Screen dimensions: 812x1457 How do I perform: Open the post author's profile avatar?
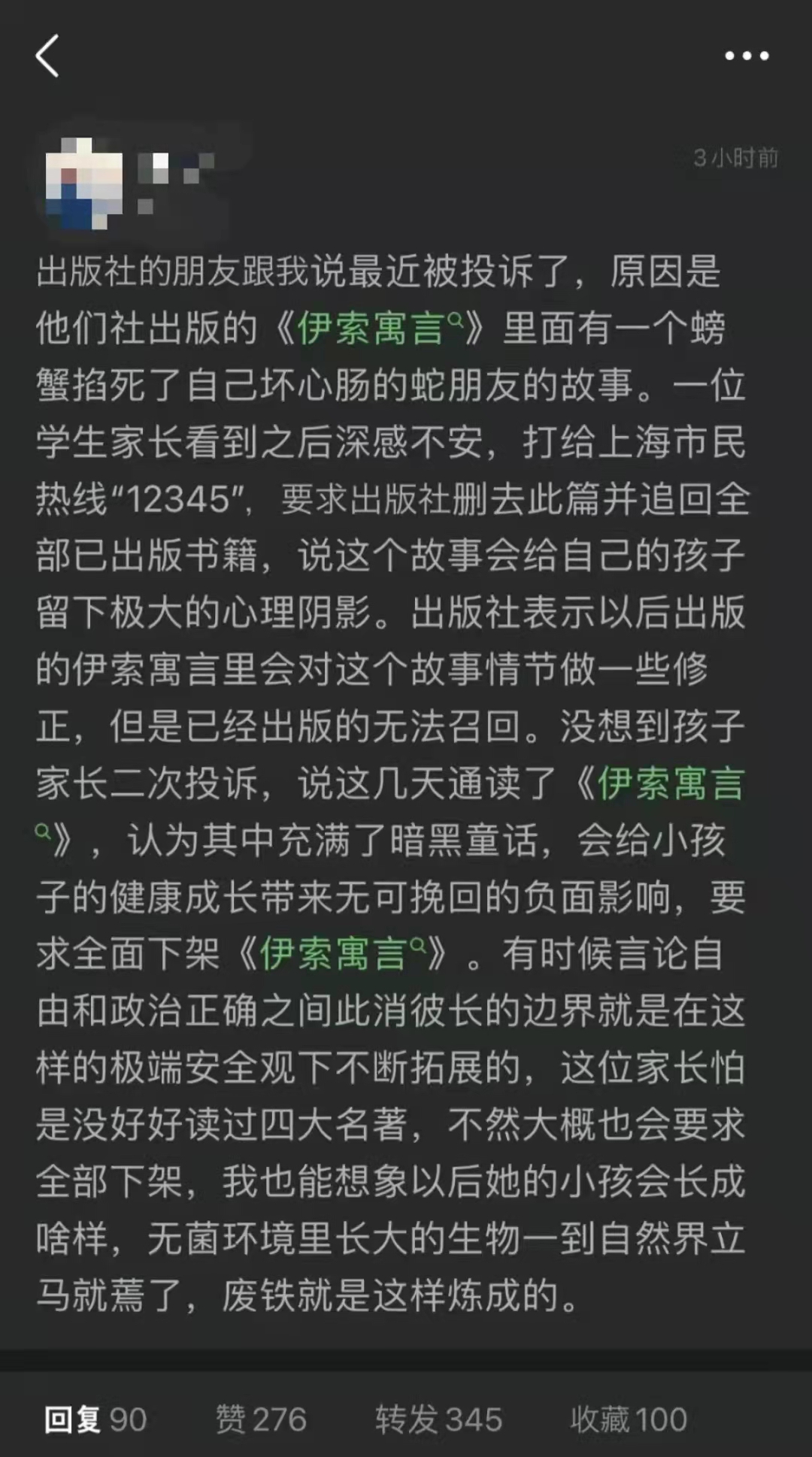pos(83,183)
